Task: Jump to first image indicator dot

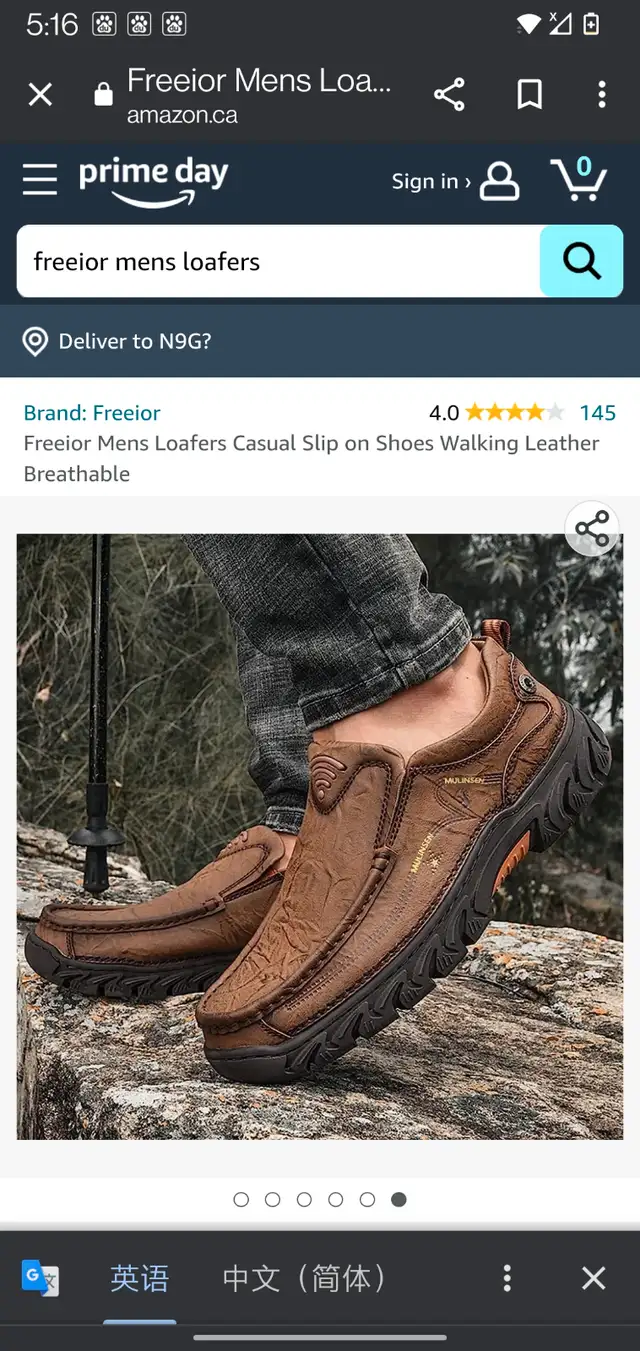Action: point(241,1199)
